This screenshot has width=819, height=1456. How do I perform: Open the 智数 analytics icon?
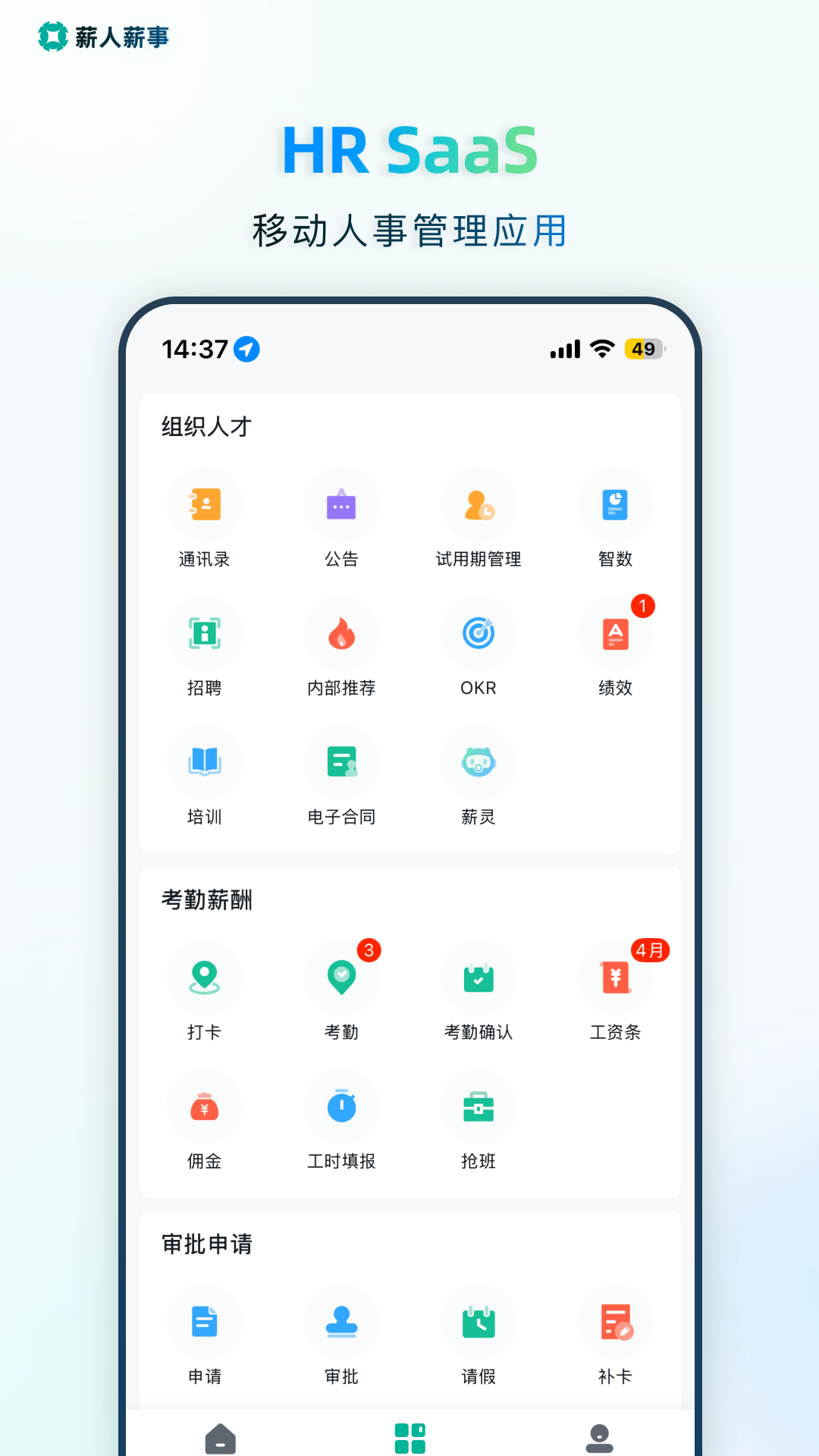pyautogui.click(x=615, y=504)
